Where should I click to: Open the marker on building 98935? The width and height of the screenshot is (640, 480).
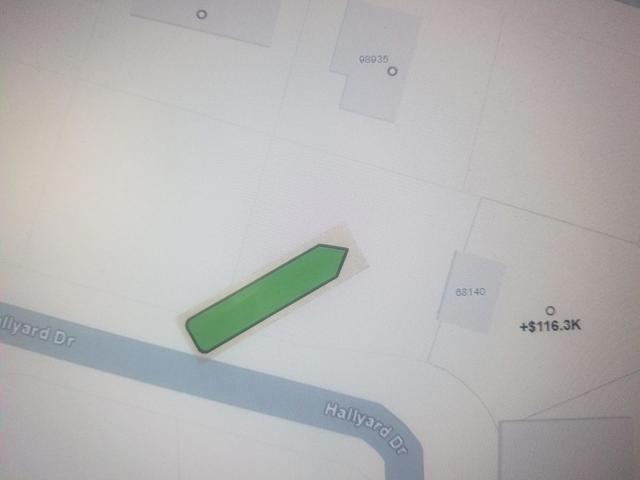tap(392, 71)
